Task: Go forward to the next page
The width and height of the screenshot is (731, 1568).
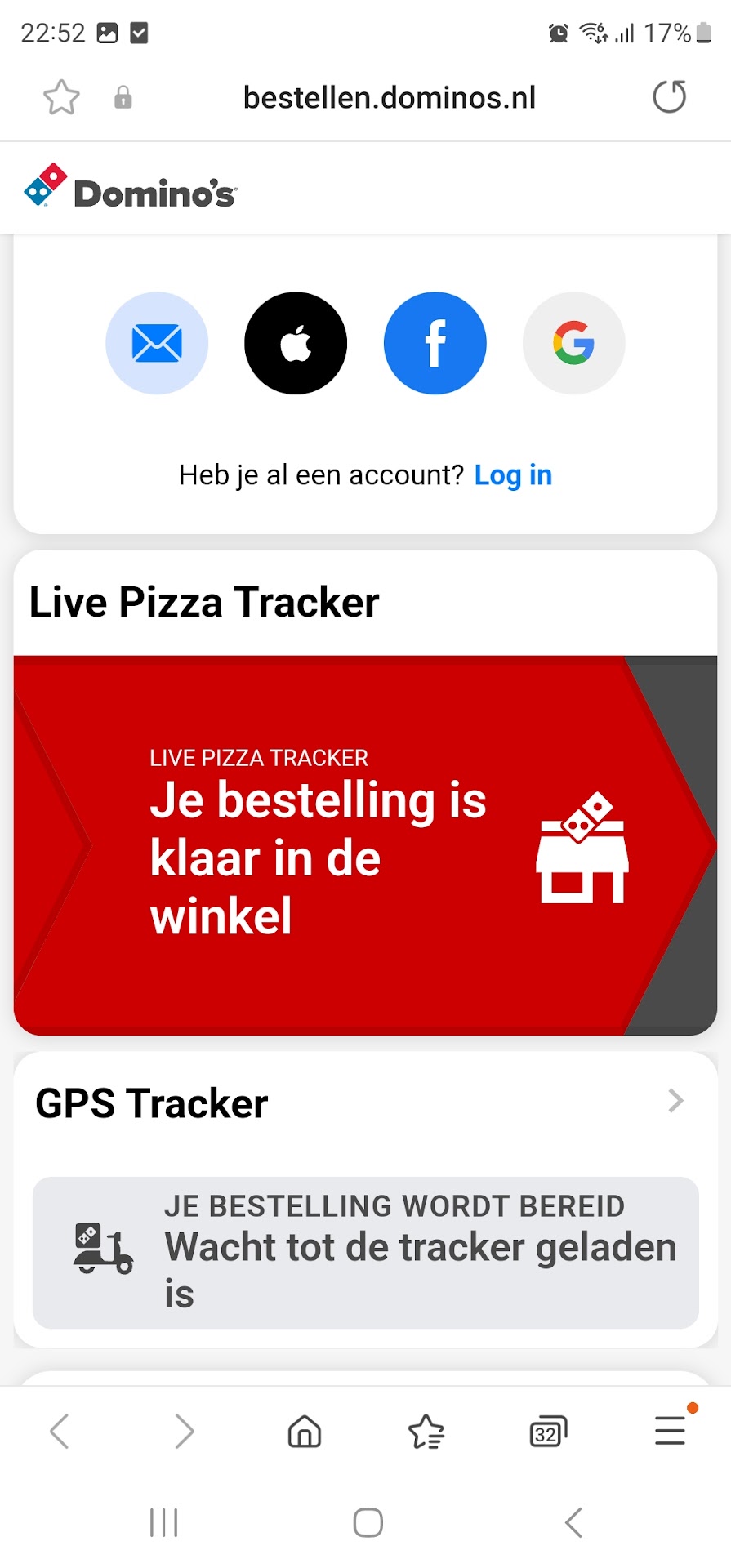Action: (185, 1431)
